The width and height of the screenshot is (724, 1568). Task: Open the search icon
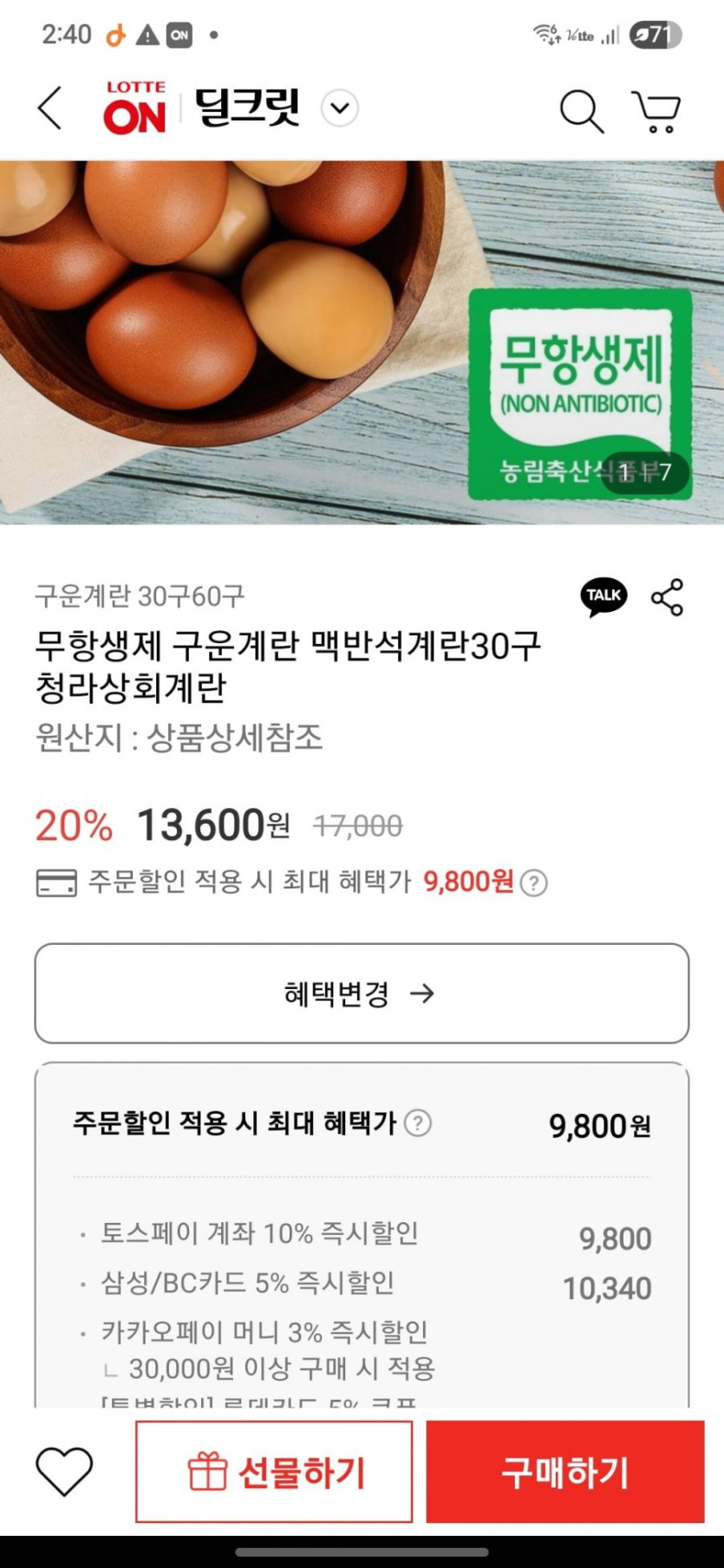point(580,111)
